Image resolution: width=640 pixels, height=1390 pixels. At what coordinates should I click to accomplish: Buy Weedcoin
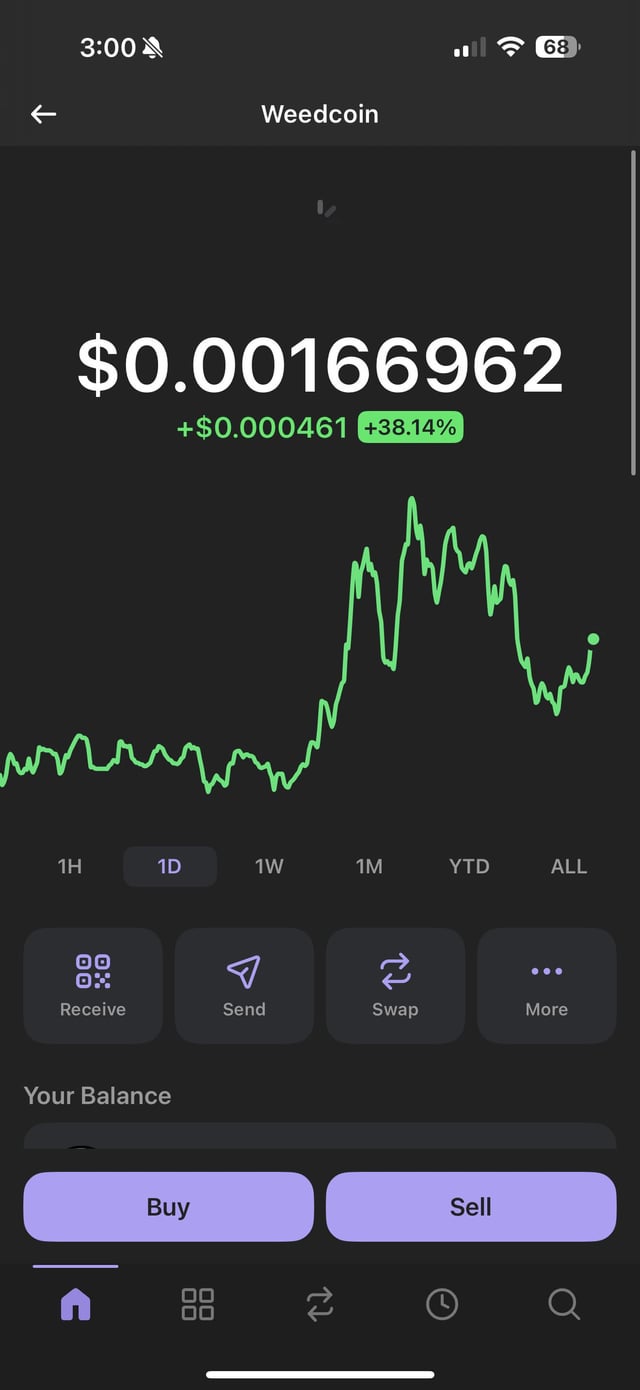168,1207
